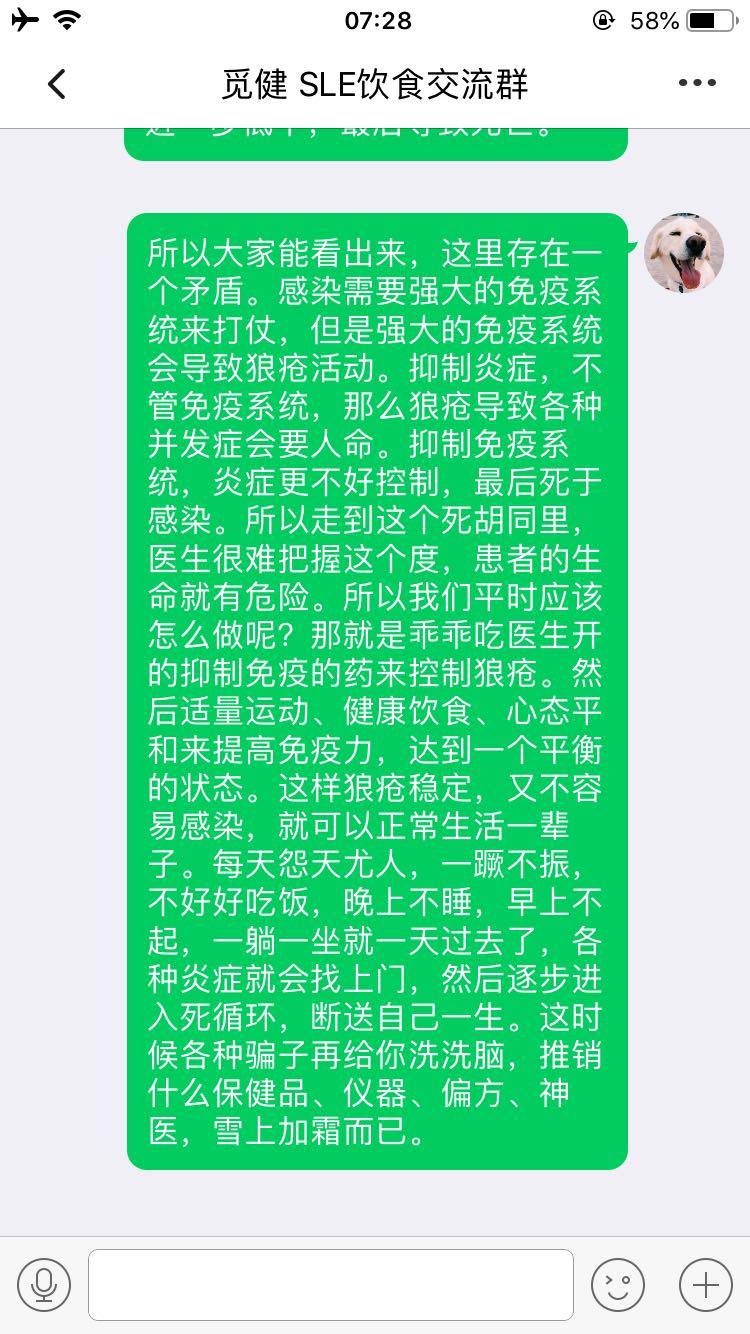Open the three-dot chat options menu
The width and height of the screenshot is (750, 1334).
697,84
